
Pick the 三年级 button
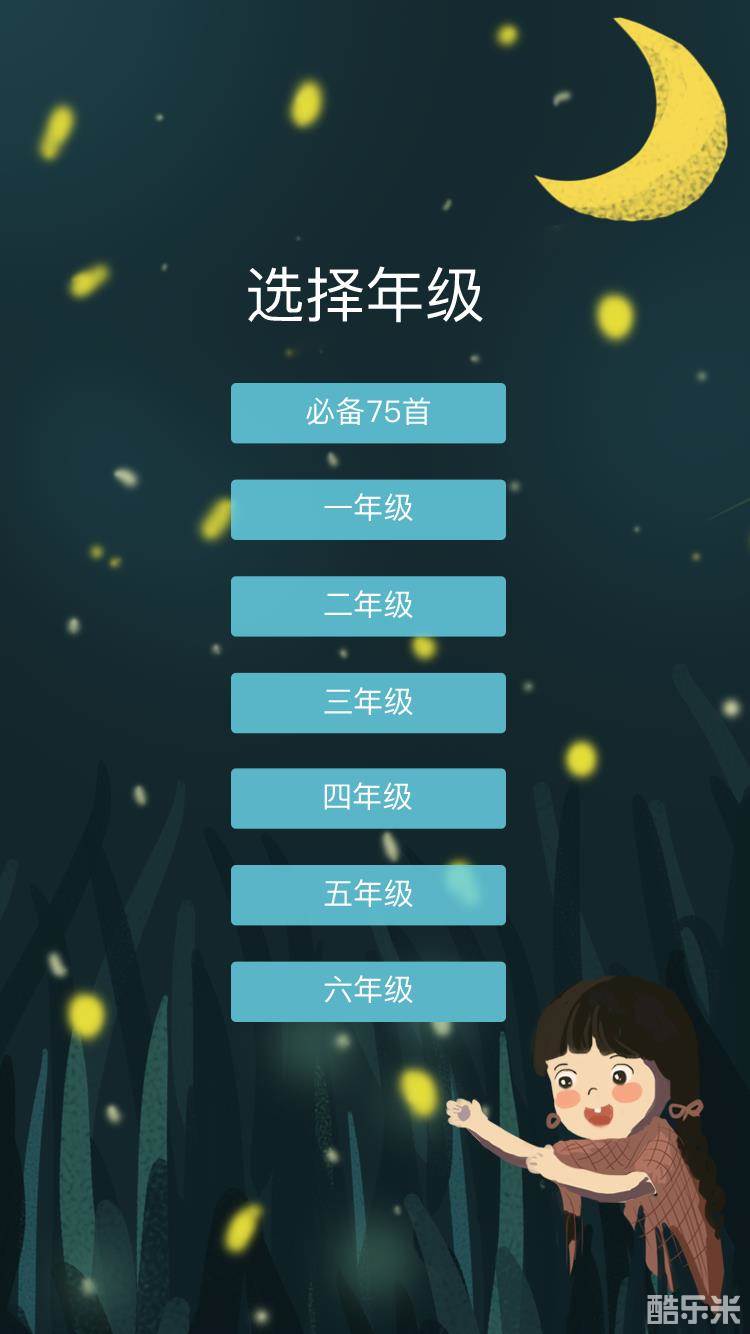(x=367, y=703)
